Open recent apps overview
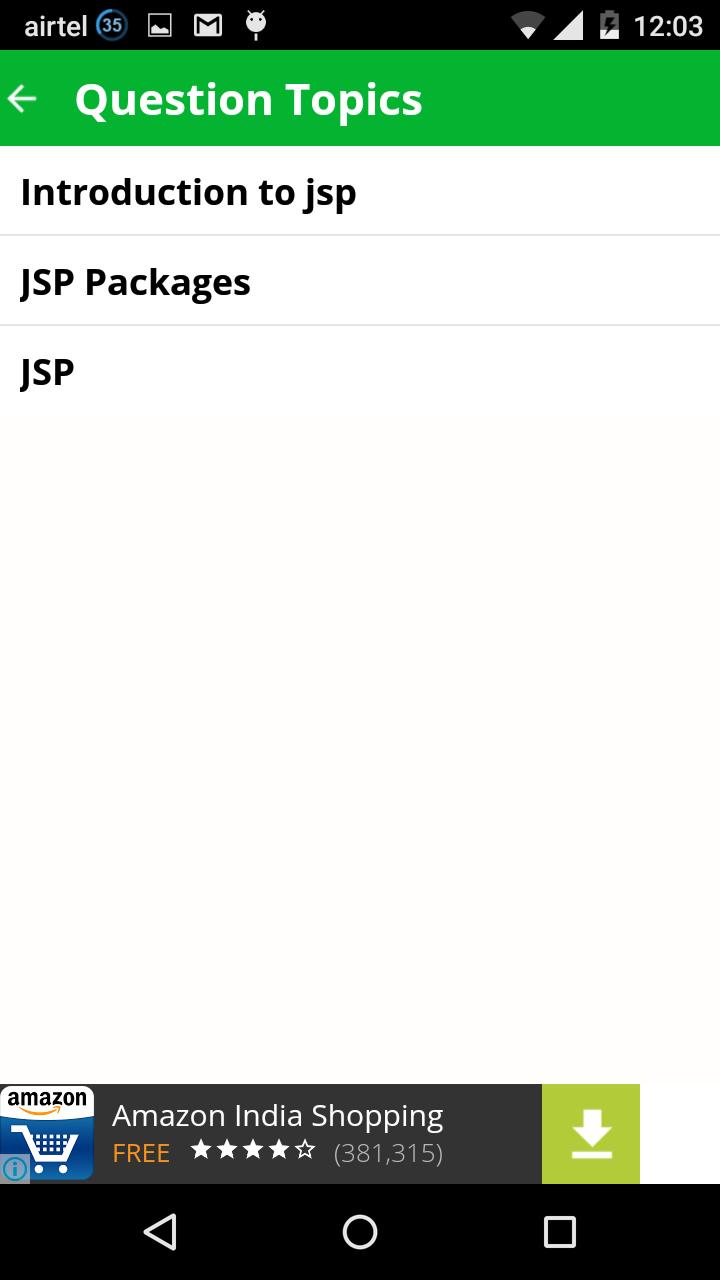Screen dimensions: 720x1280 pyautogui.click(x=559, y=1232)
